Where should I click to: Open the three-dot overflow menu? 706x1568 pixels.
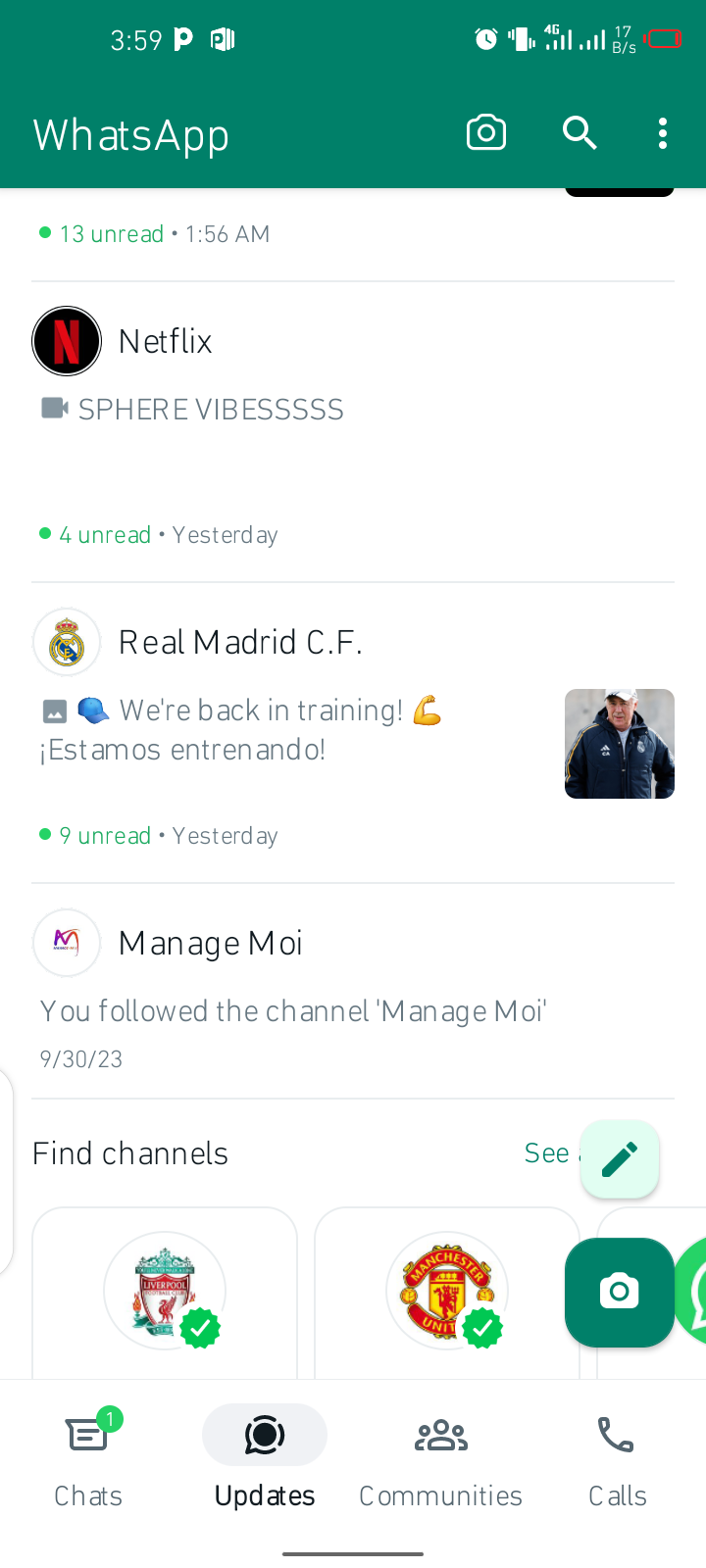click(663, 133)
